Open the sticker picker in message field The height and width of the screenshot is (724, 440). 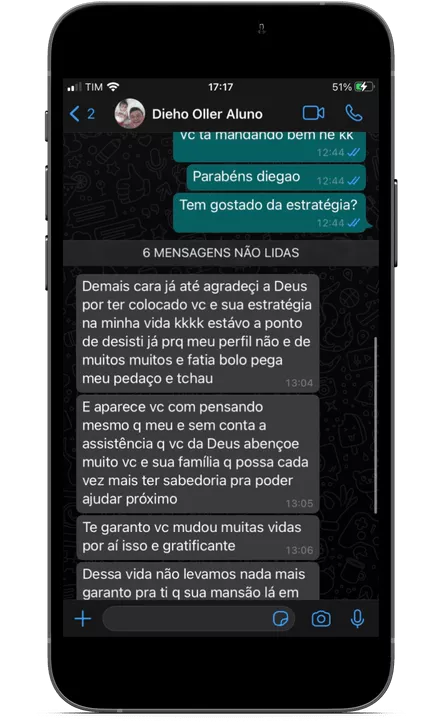click(x=280, y=619)
